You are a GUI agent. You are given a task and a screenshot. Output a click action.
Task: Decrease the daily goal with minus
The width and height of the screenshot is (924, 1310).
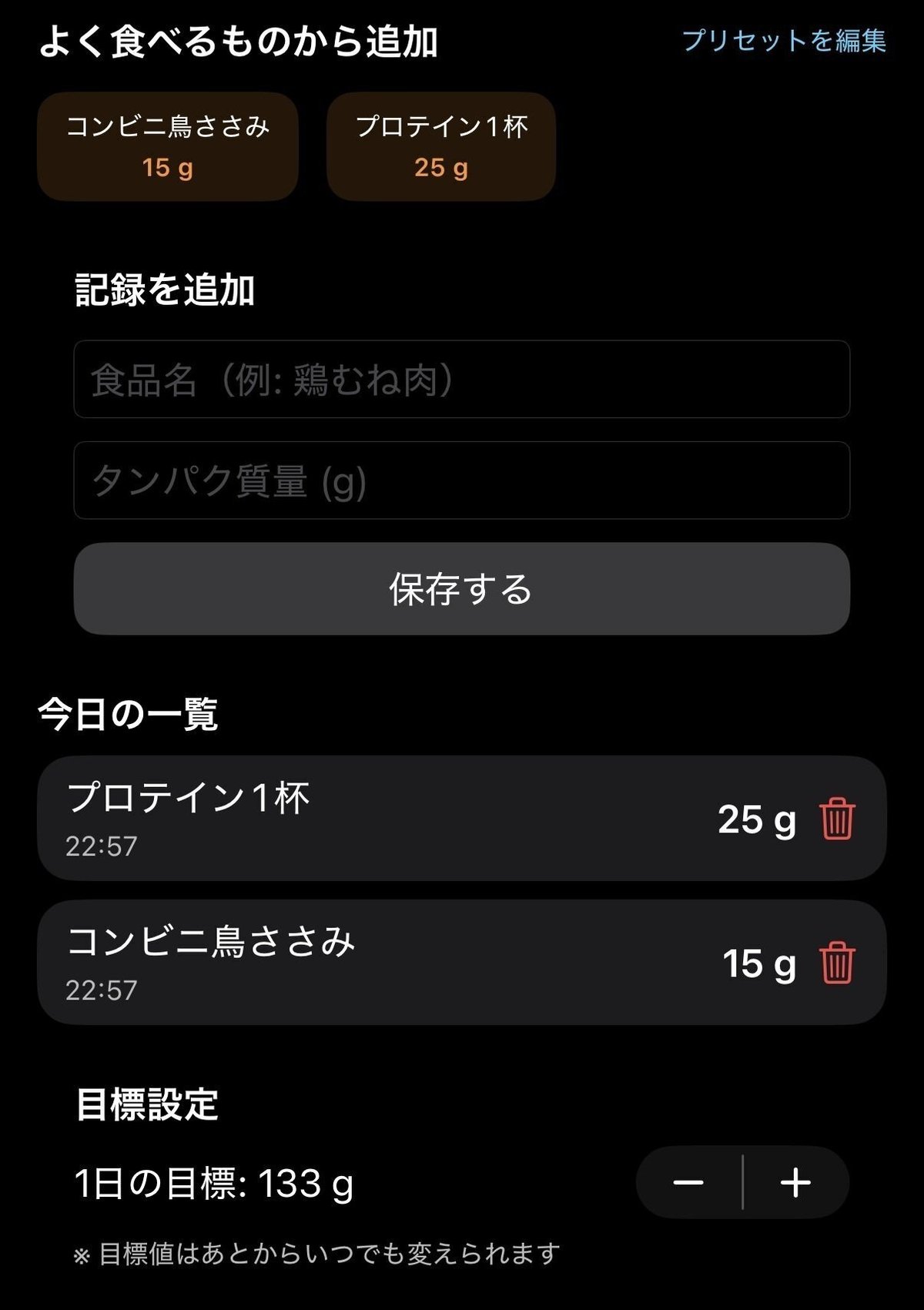point(689,1182)
